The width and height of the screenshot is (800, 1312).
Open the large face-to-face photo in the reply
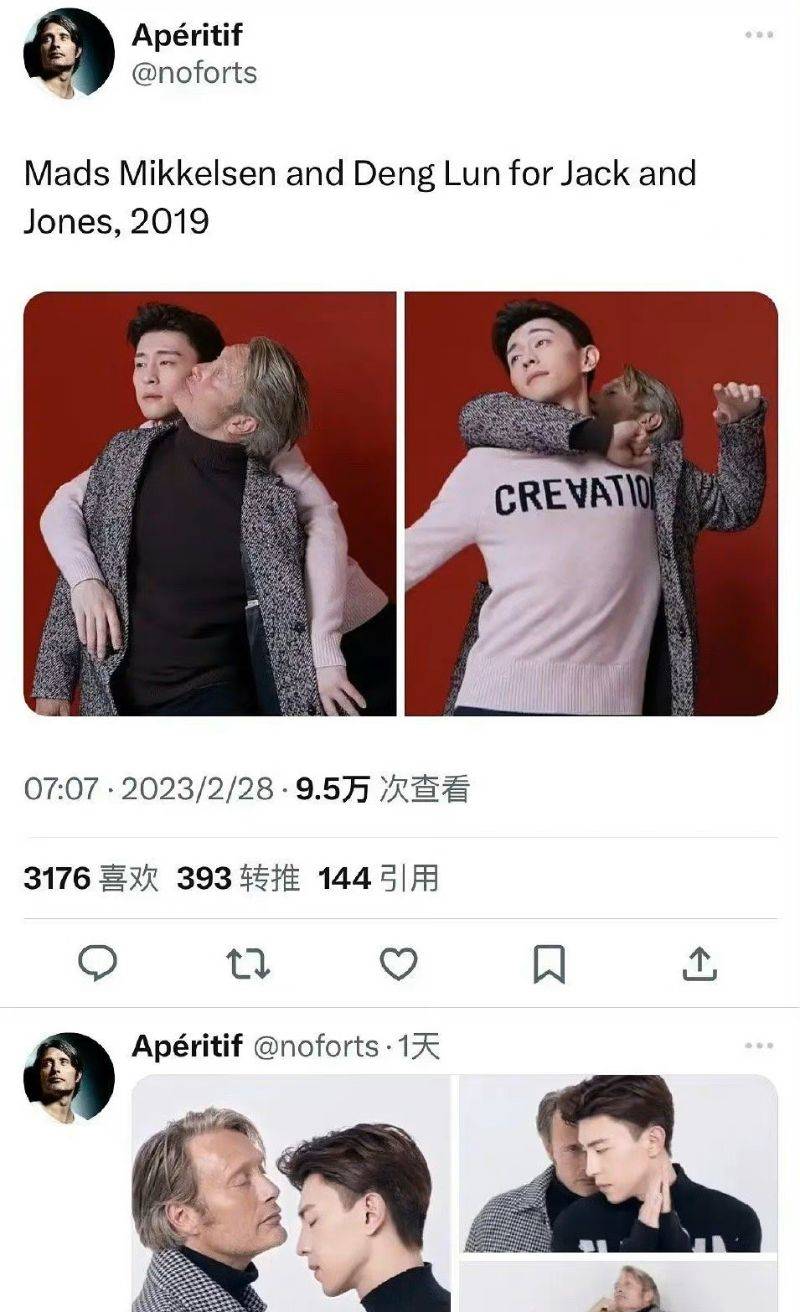click(291, 1194)
